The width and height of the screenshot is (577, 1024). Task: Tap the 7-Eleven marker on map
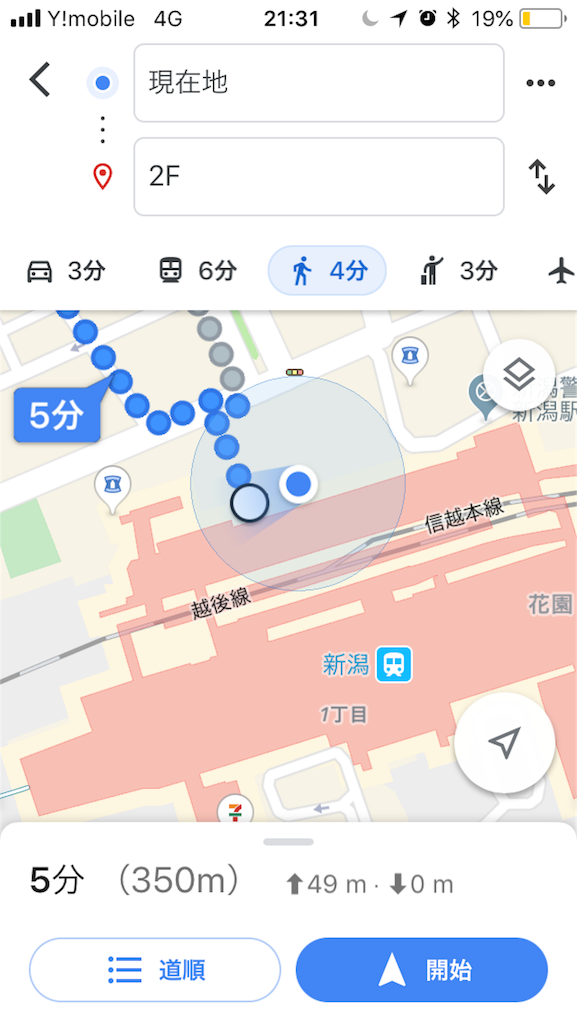(x=236, y=809)
